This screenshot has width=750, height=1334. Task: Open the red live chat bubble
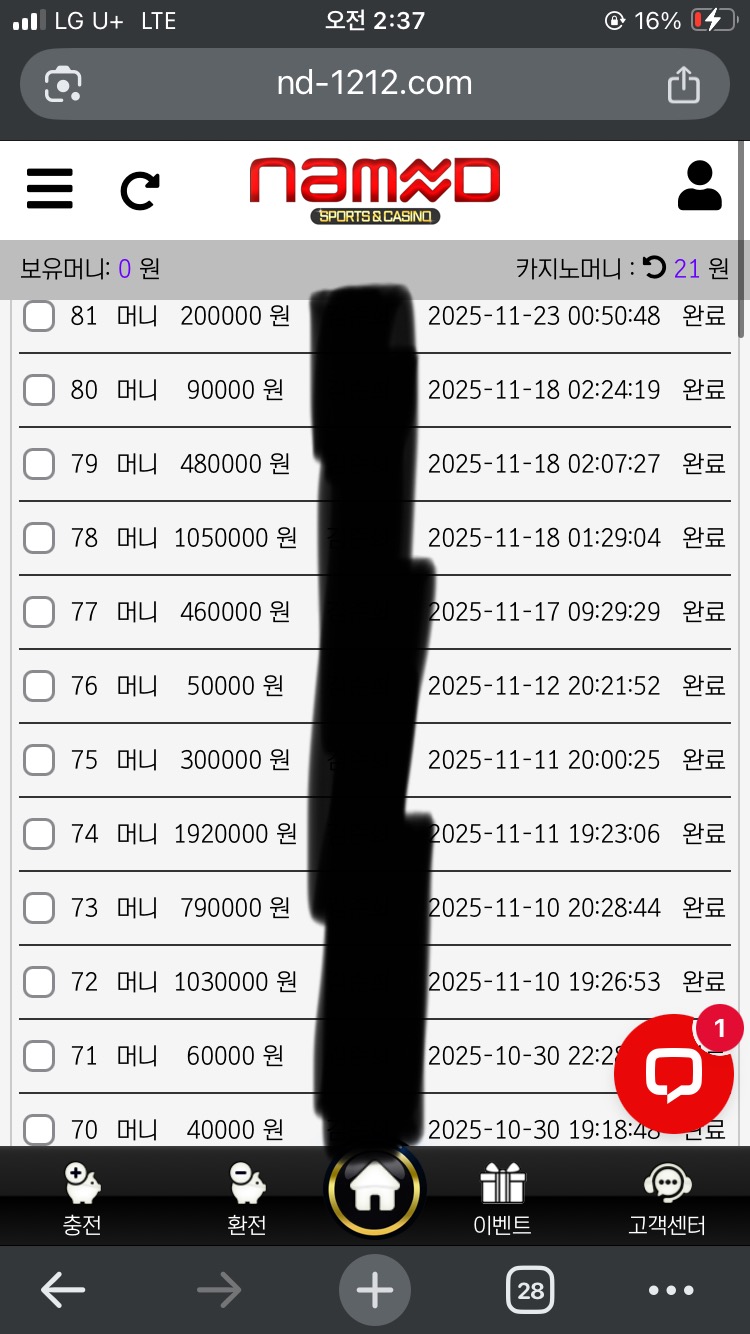[674, 1073]
